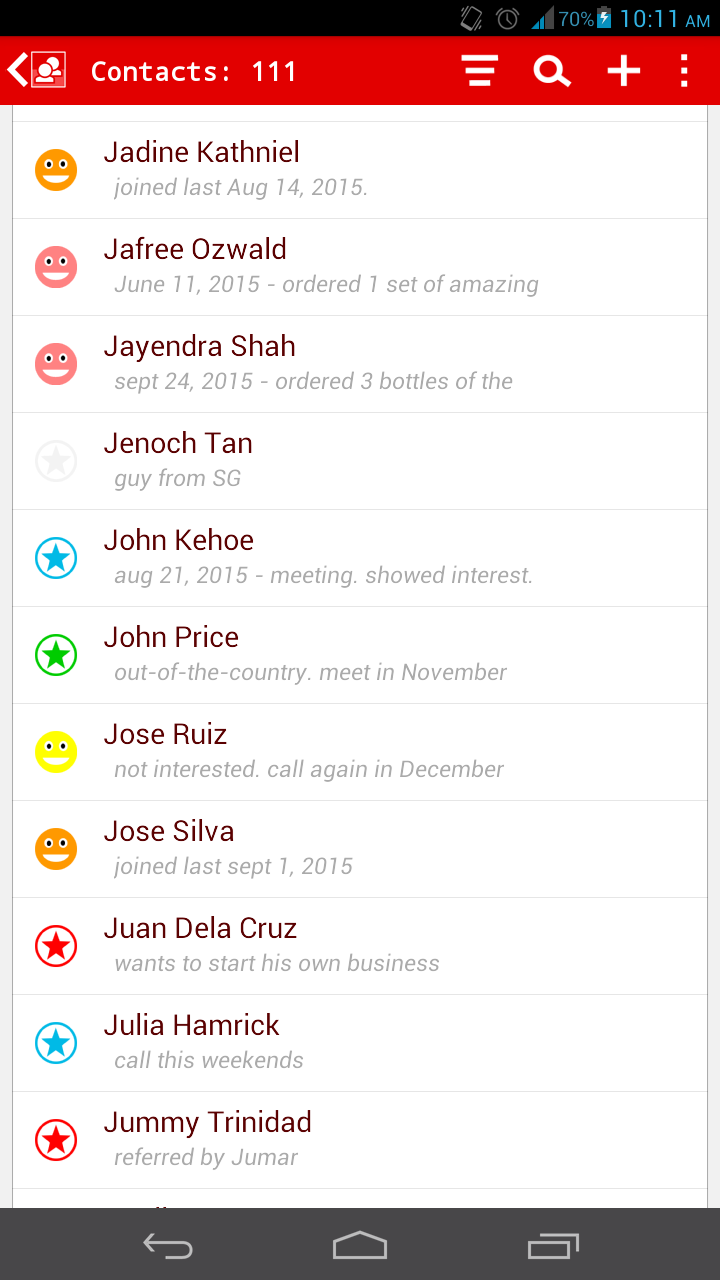
Task: Open Jose Ruiz's contact details
Action: 360,752
